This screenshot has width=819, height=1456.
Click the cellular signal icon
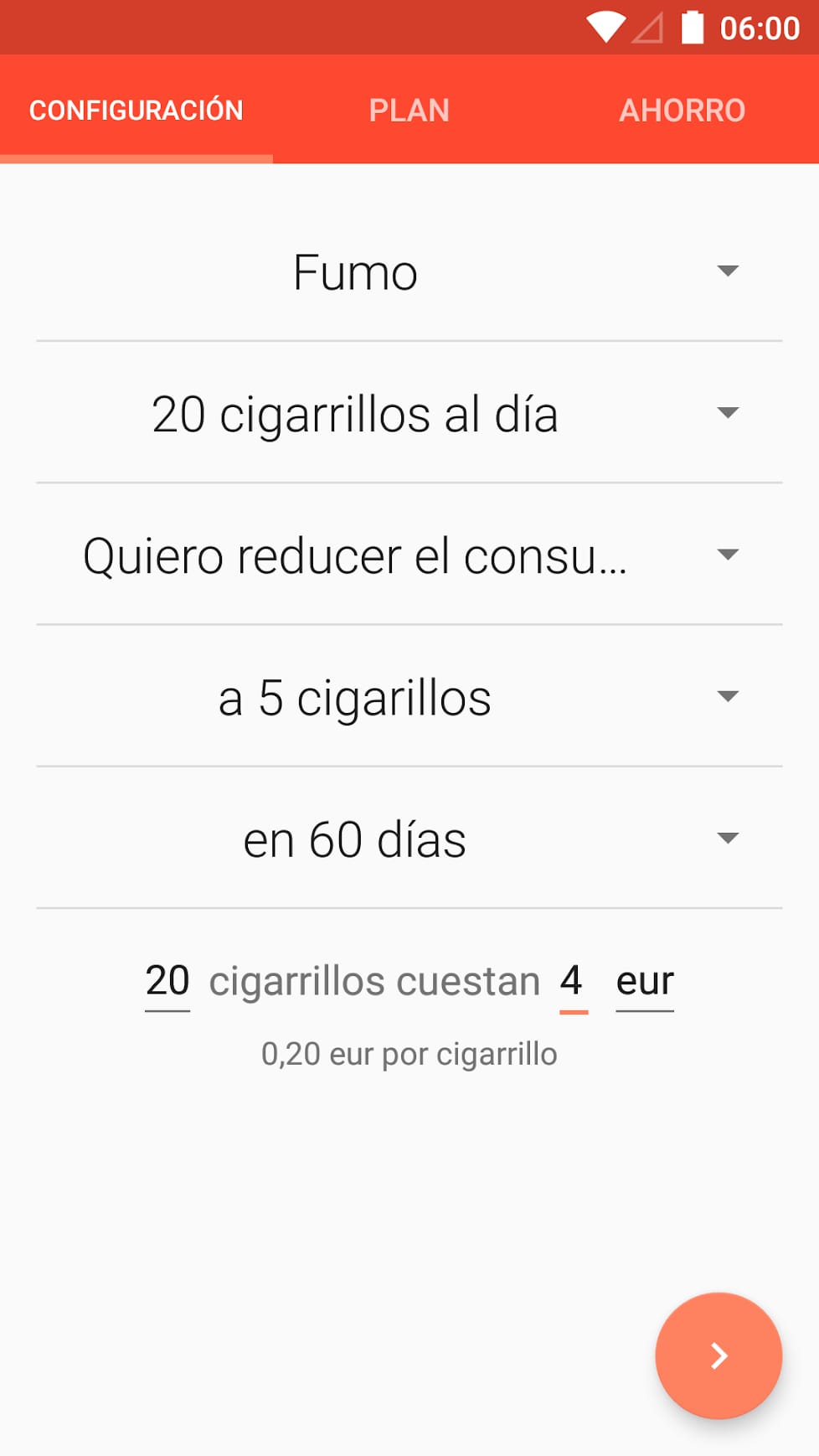649,27
